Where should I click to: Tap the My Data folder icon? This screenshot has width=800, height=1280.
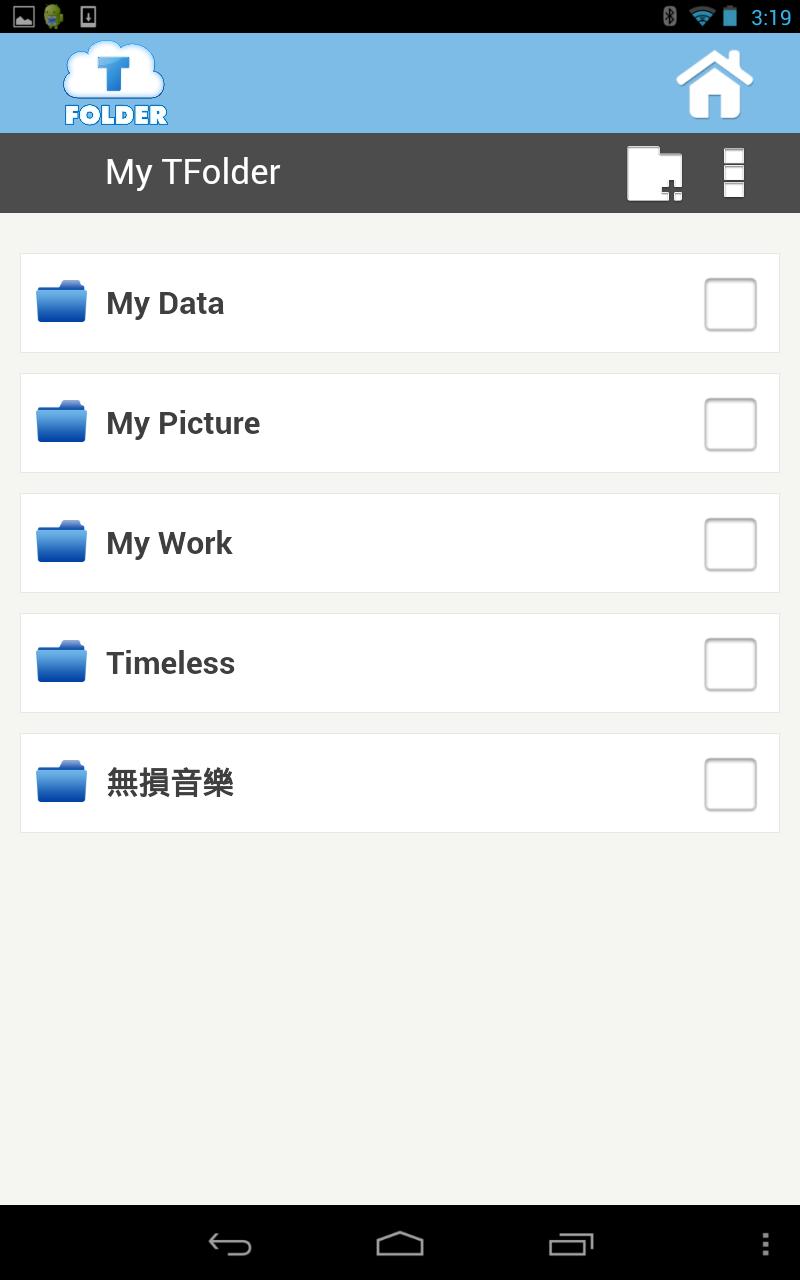point(60,303)
